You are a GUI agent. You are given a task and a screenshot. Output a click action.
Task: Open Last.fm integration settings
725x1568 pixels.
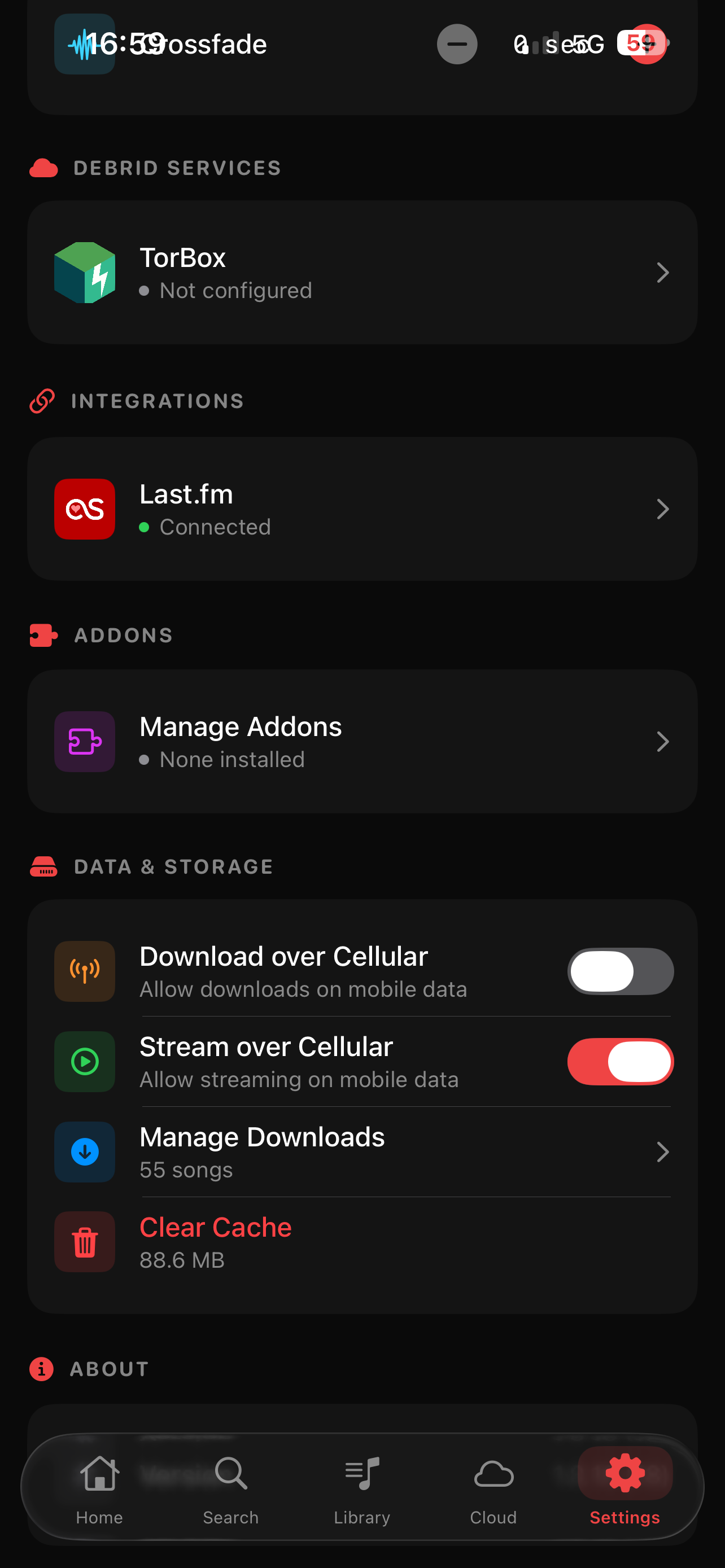(x=361, y=509)
